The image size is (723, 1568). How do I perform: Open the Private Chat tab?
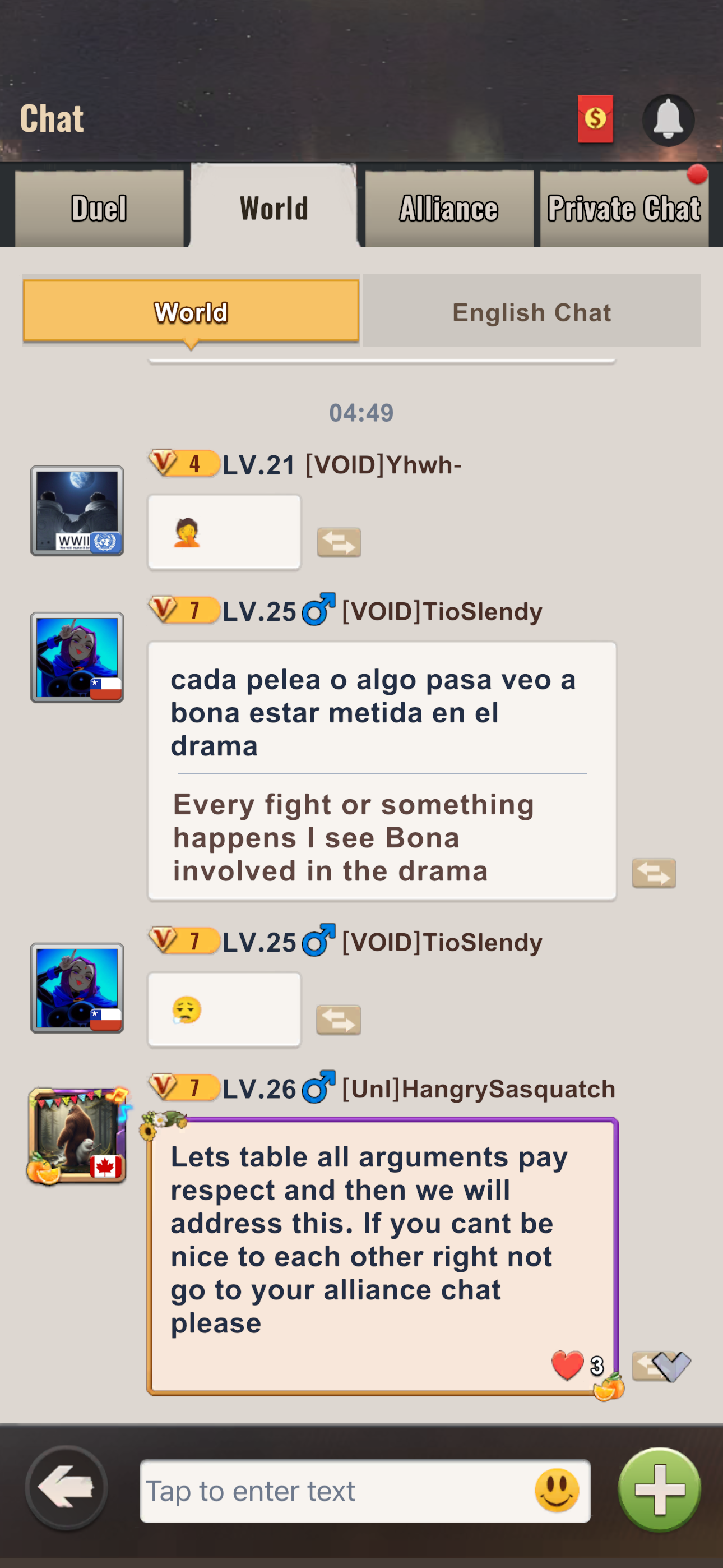[624, 208]
